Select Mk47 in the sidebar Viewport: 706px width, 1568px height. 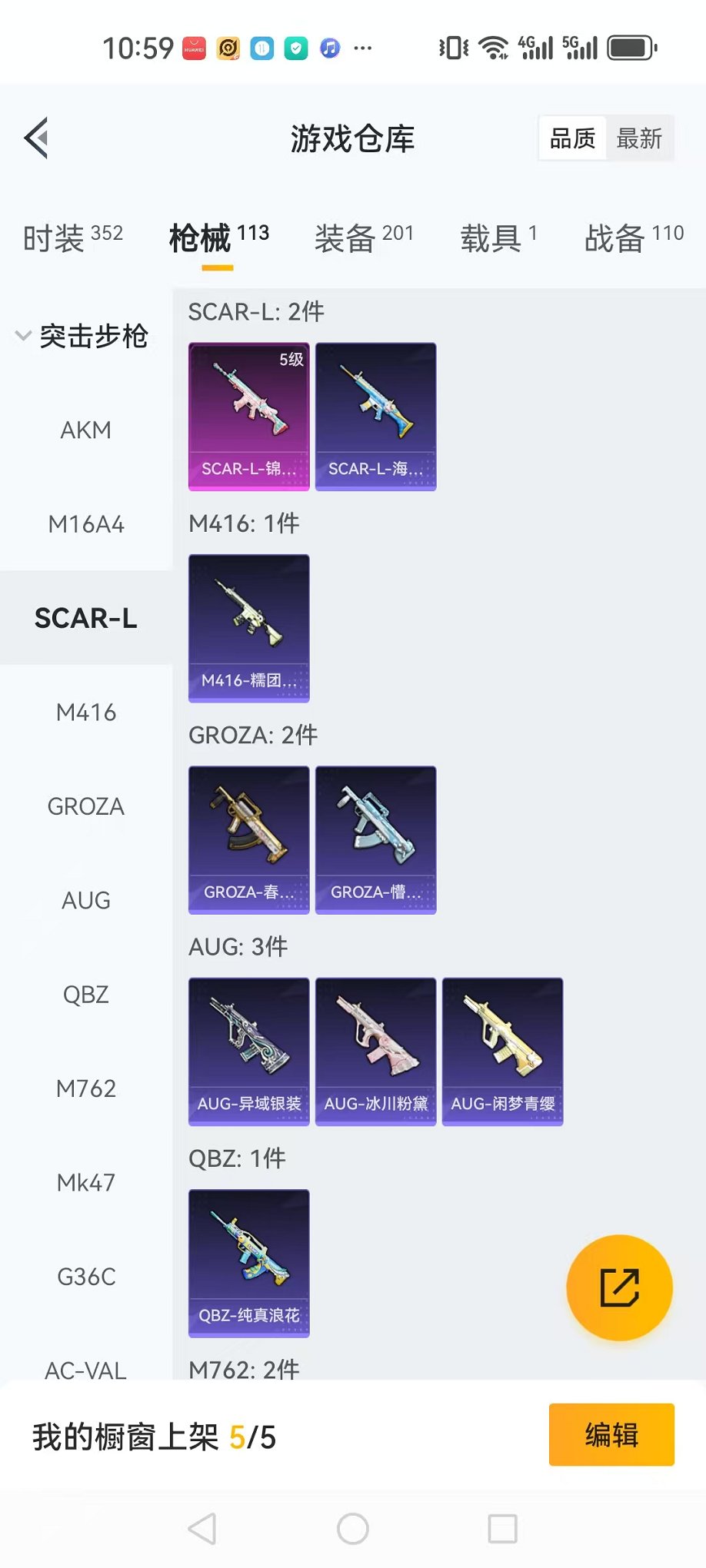click(x=86, y=1182)
